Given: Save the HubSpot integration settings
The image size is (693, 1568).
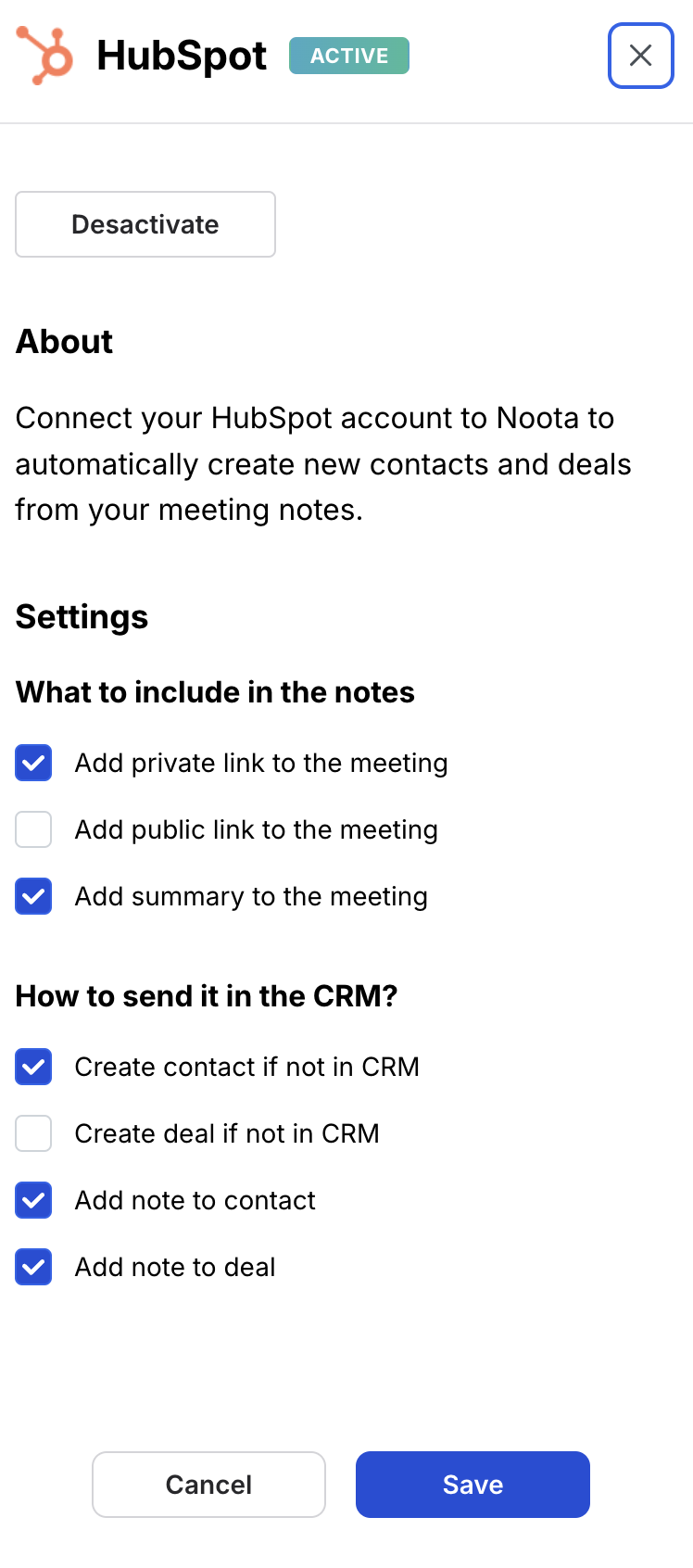Looking at the screenshot, I should (x=472, y=1485).
